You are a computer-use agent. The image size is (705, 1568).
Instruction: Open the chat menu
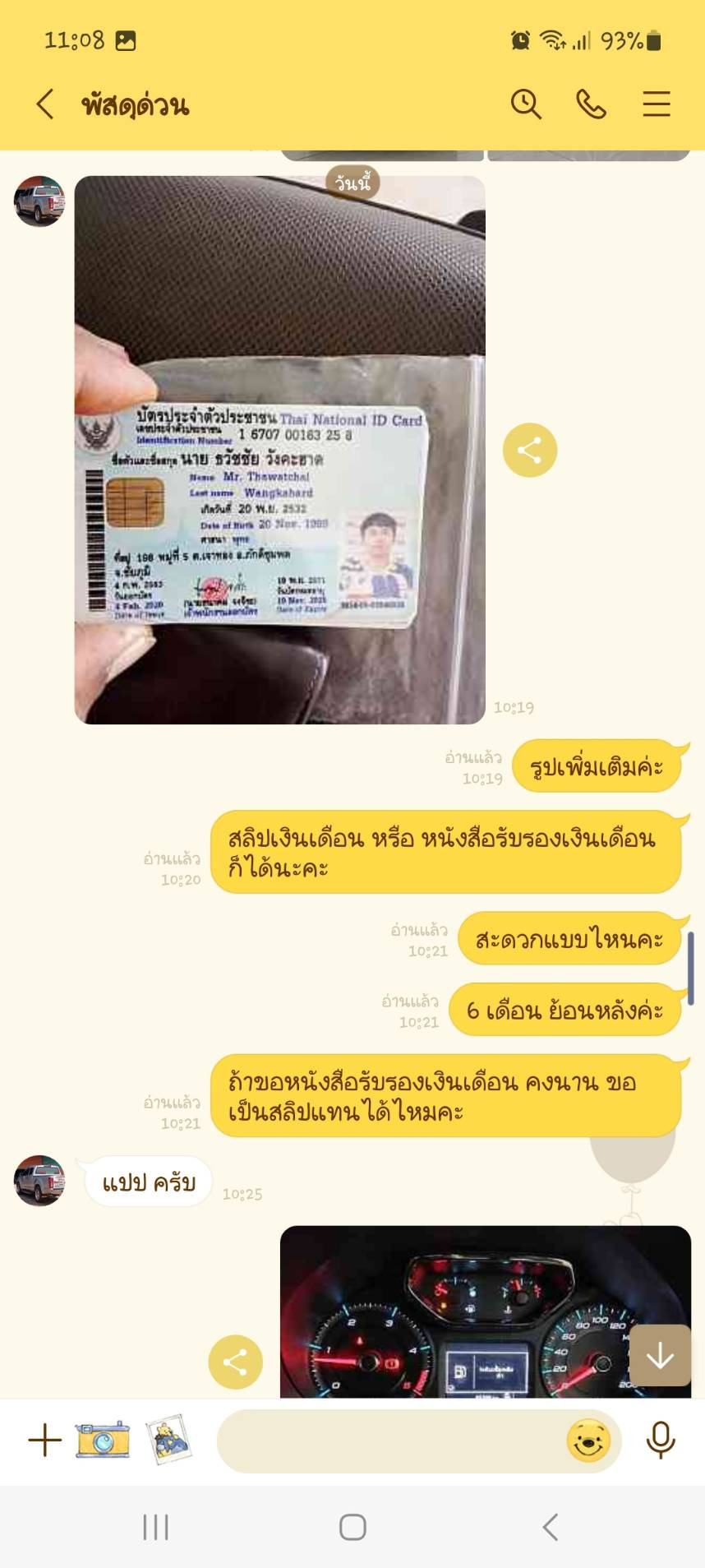click(x=657, y=104)
